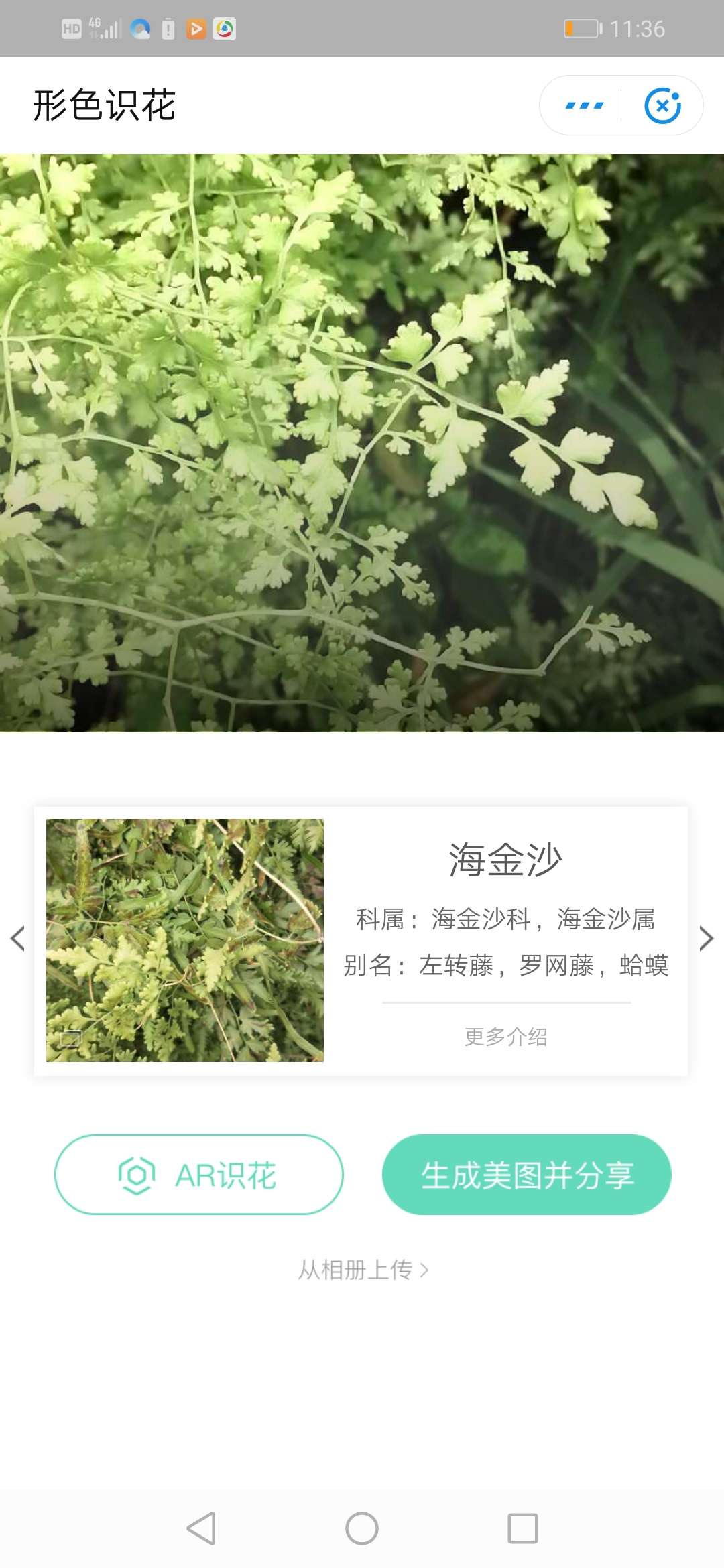Open 更多介绍 for plant details
This screenshot has width=724, height=1568.
pyautogui.click(x=505, y=1037)
